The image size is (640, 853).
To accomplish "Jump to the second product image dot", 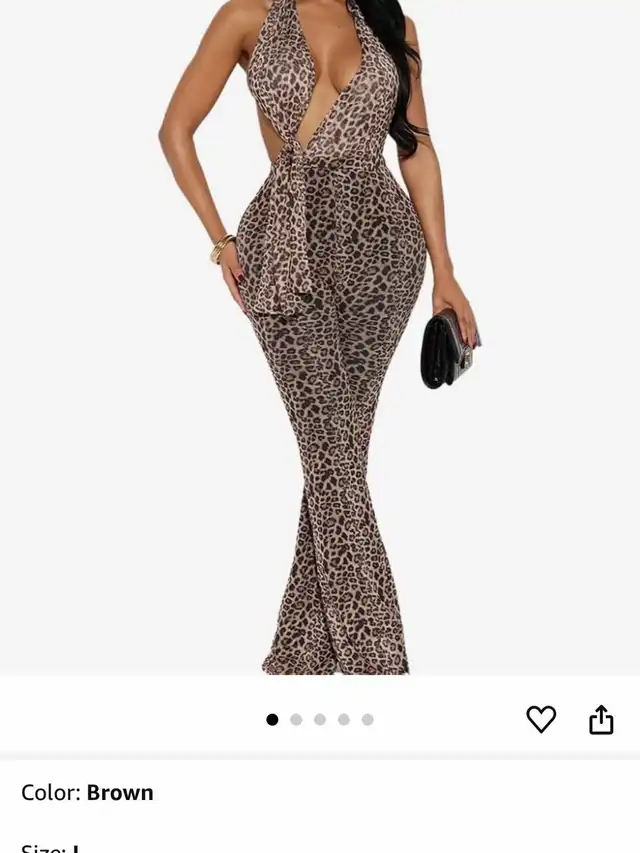I will pos(296,719).
